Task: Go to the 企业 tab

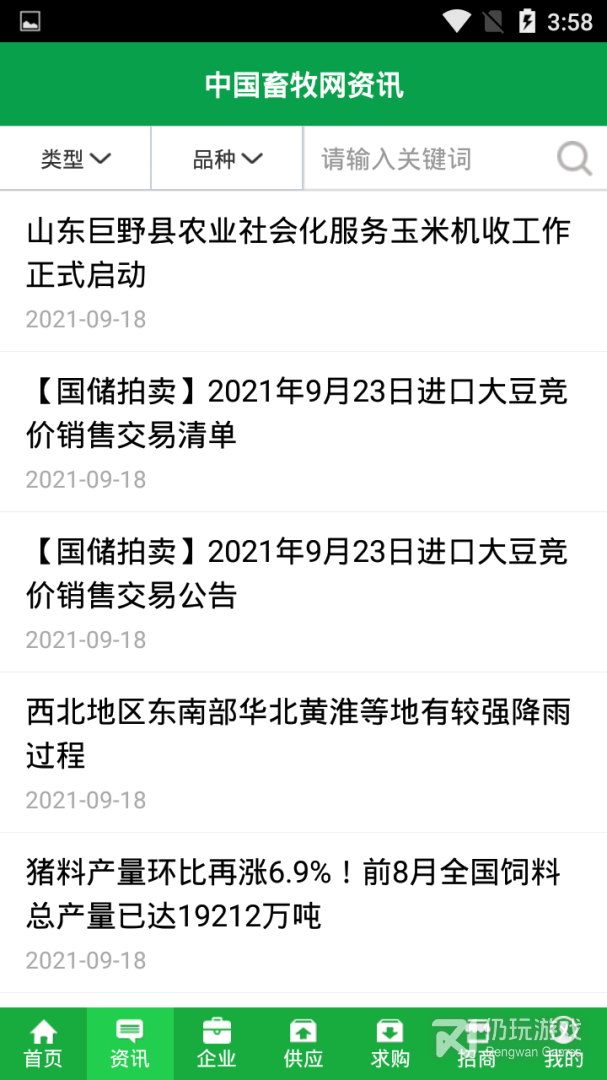Action: click(x=216, y=1044)
